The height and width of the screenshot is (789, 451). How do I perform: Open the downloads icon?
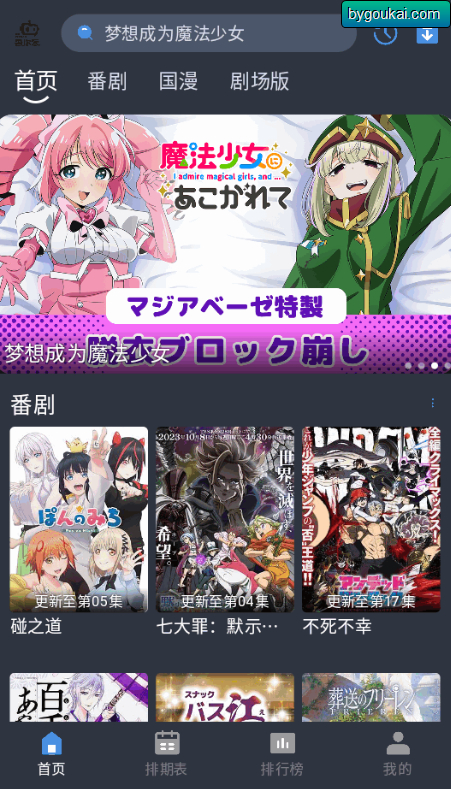427,33
